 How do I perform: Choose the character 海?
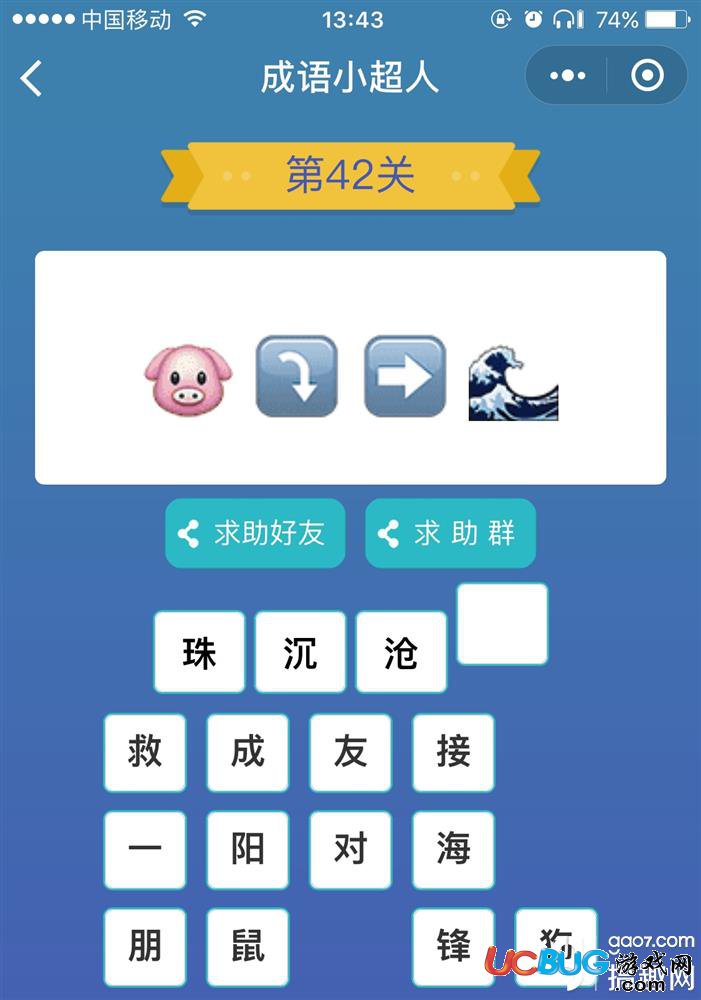pyautogui.click(x=453, y=850)
